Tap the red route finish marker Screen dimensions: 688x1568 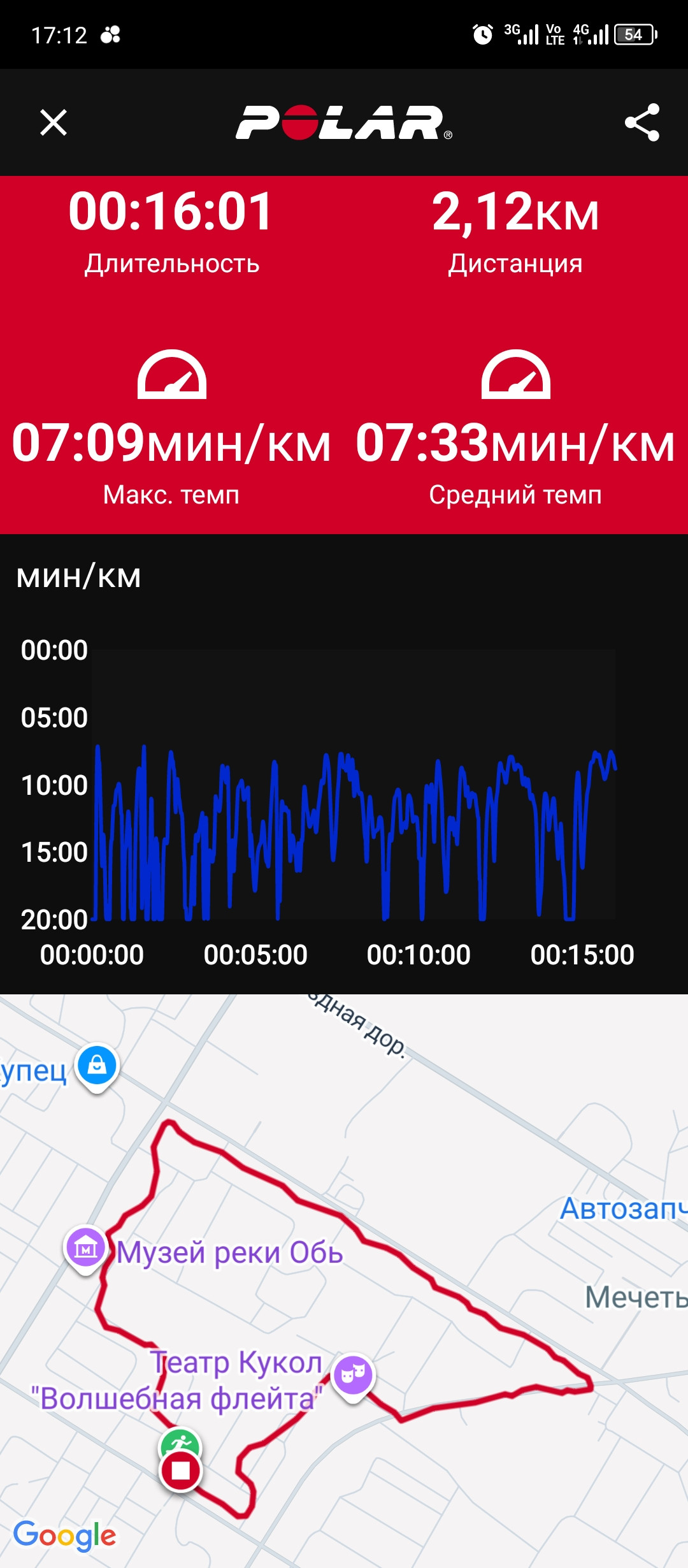point(181,1470)
